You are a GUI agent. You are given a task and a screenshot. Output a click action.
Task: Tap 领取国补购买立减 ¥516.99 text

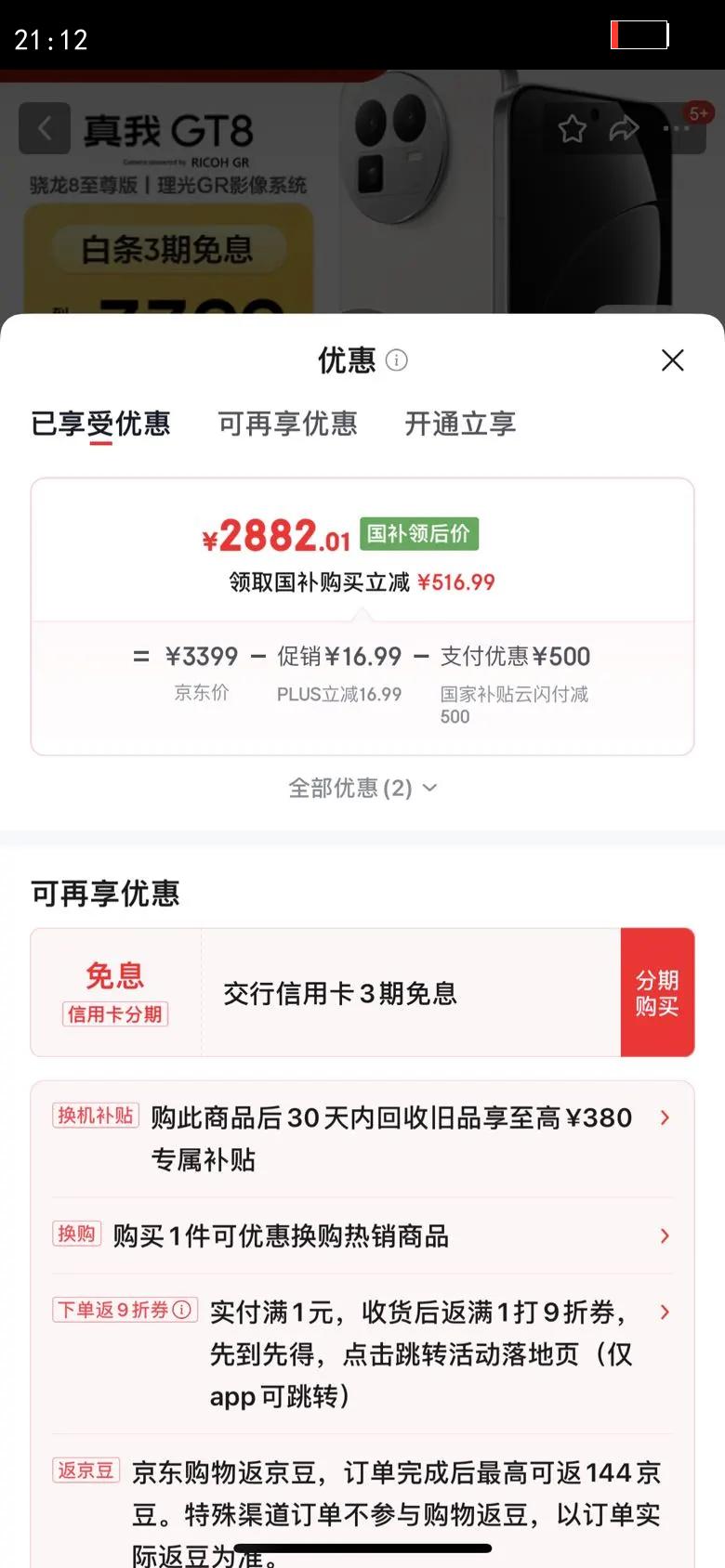pos(362,582)
